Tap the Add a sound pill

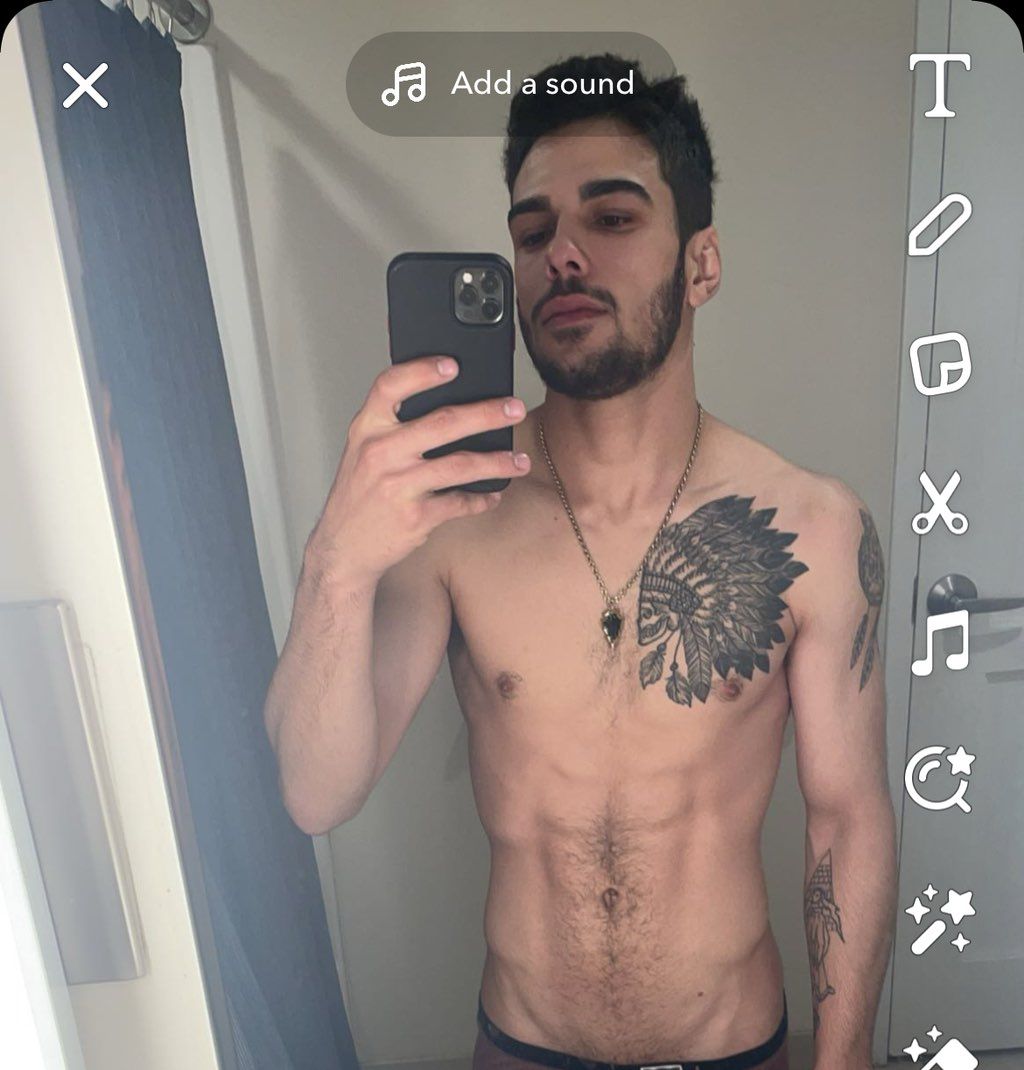(x=511, y=84)
